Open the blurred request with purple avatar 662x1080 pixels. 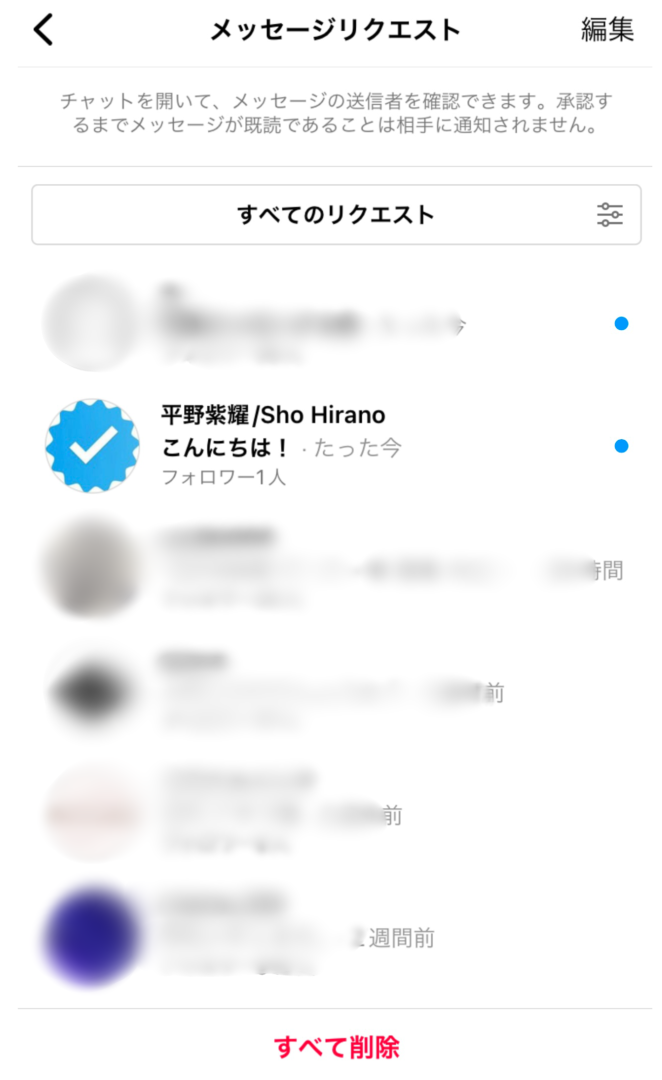click(x=330, y=937)
